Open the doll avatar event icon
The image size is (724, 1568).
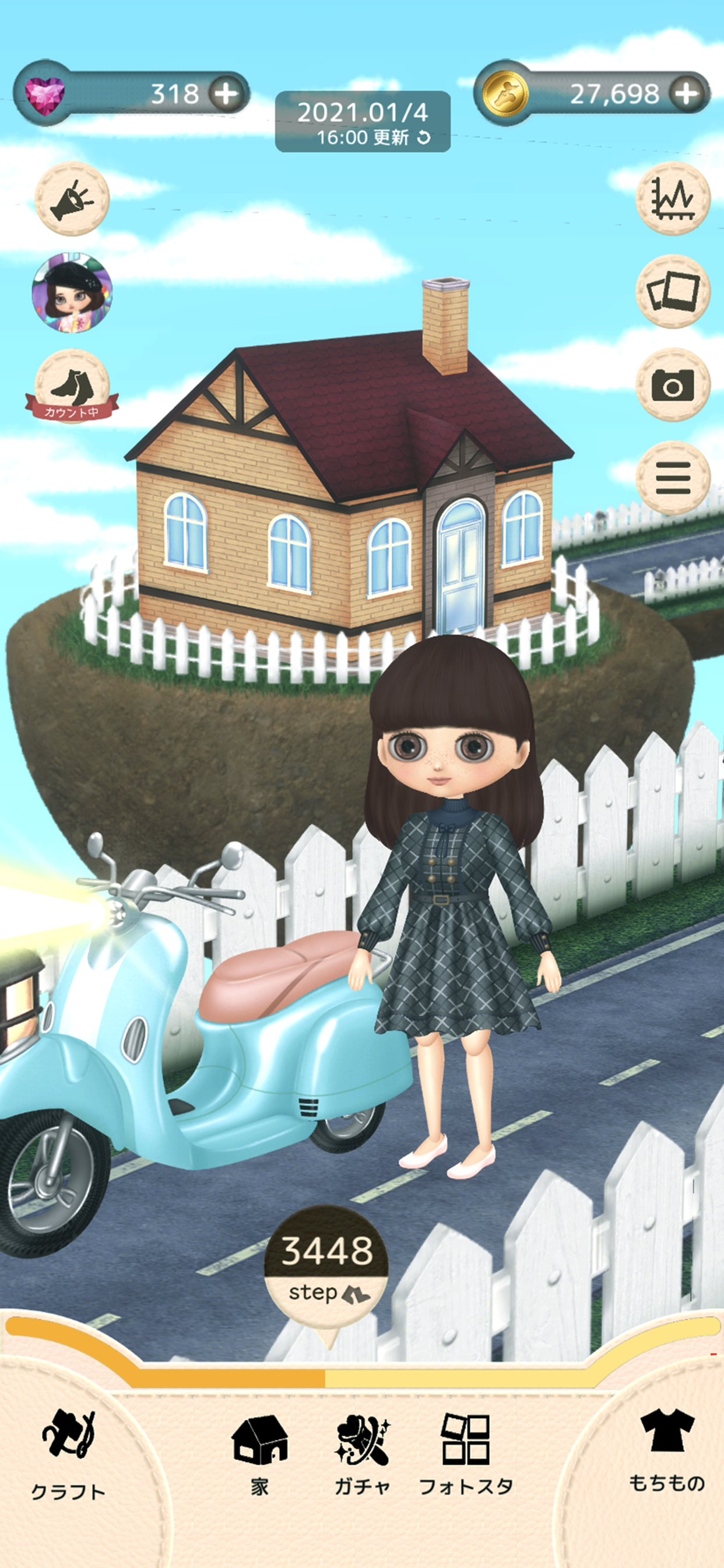(72, 292)
